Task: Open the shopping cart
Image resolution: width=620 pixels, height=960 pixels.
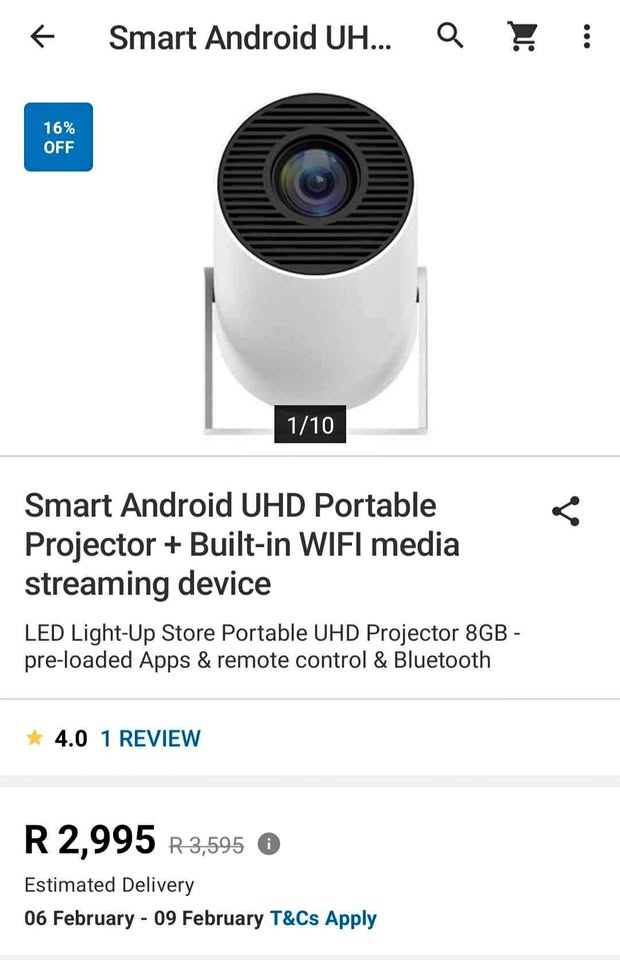Action: click(x=522, y=37)
